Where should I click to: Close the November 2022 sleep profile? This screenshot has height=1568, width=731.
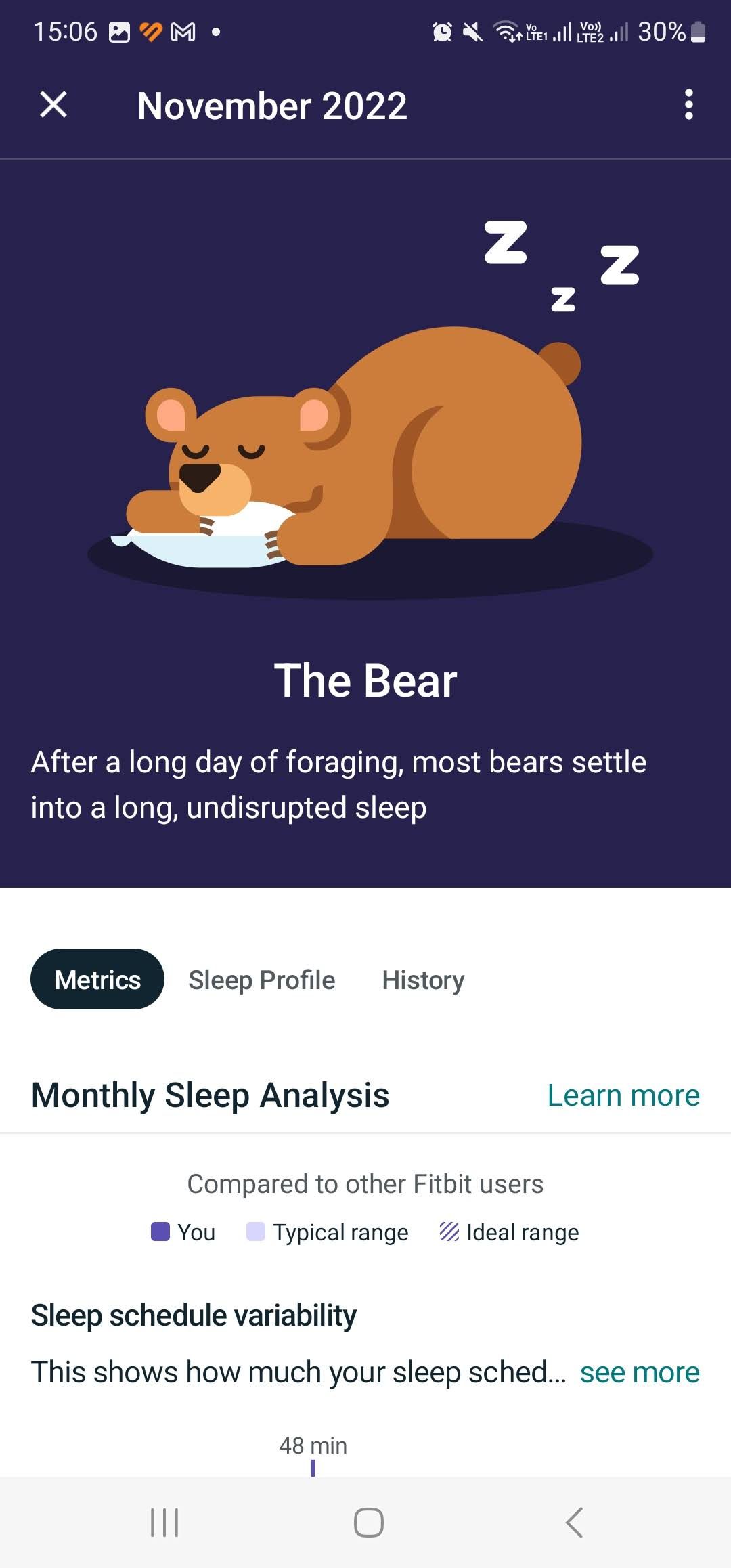pos(53,105)
